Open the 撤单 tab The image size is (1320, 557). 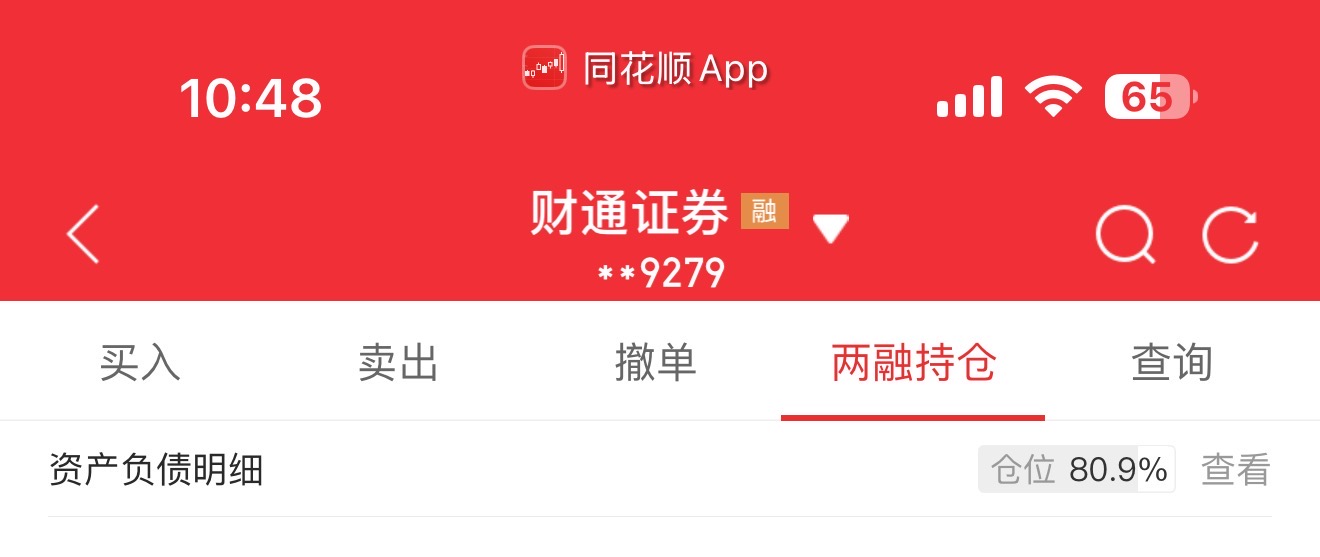(656, 363)
